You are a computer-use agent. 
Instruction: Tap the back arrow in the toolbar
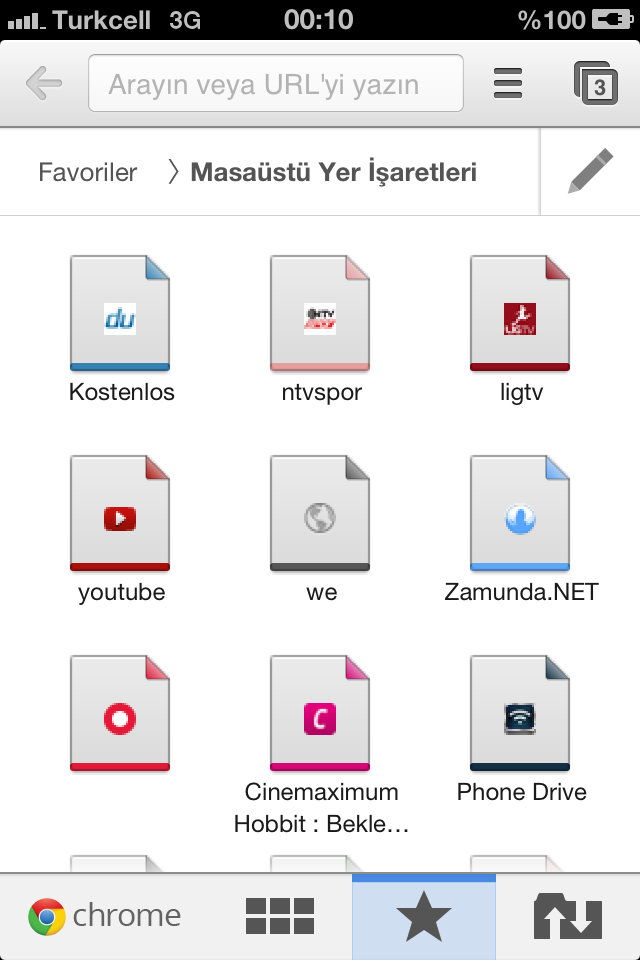coord(44,84)
